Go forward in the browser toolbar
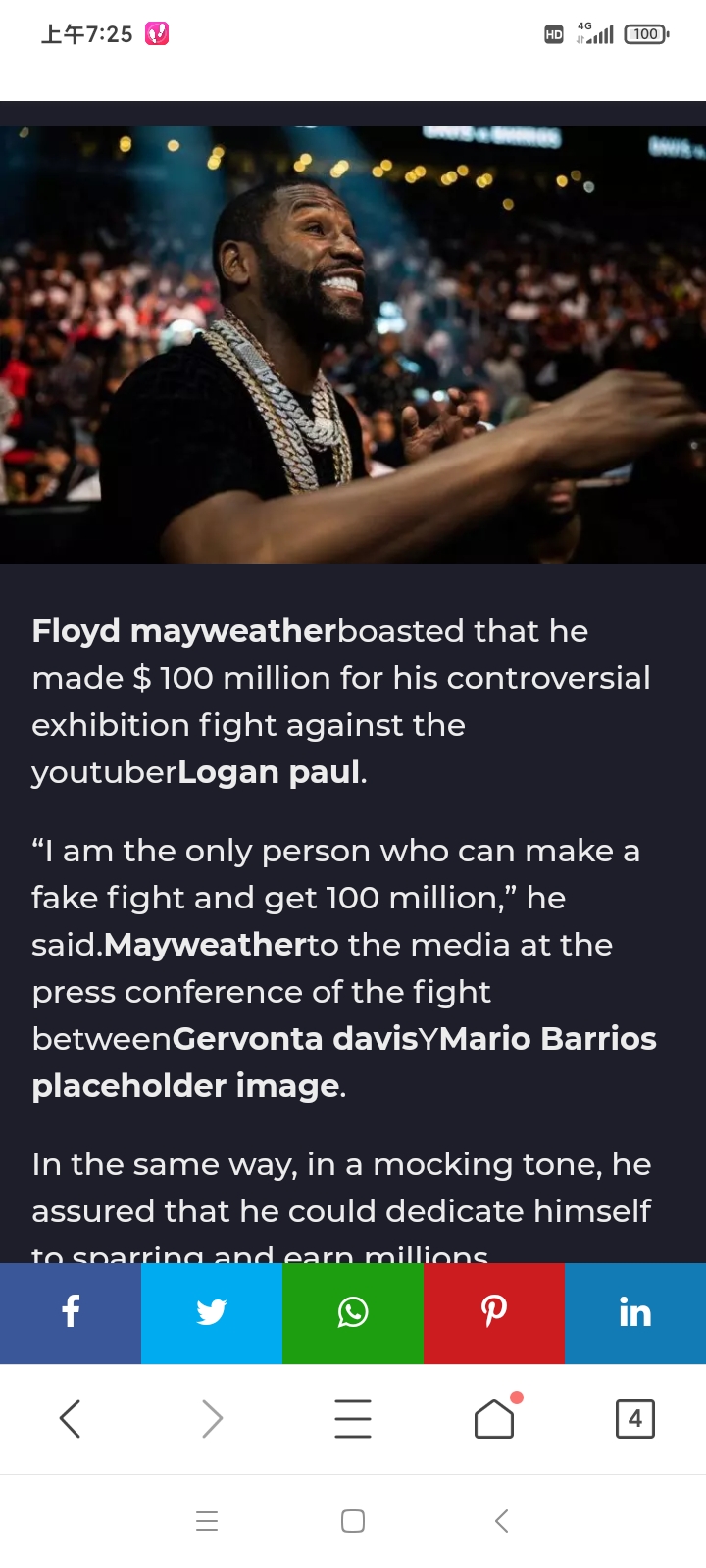This screenshot has width=706, height=1568. tap(212, 1418)
